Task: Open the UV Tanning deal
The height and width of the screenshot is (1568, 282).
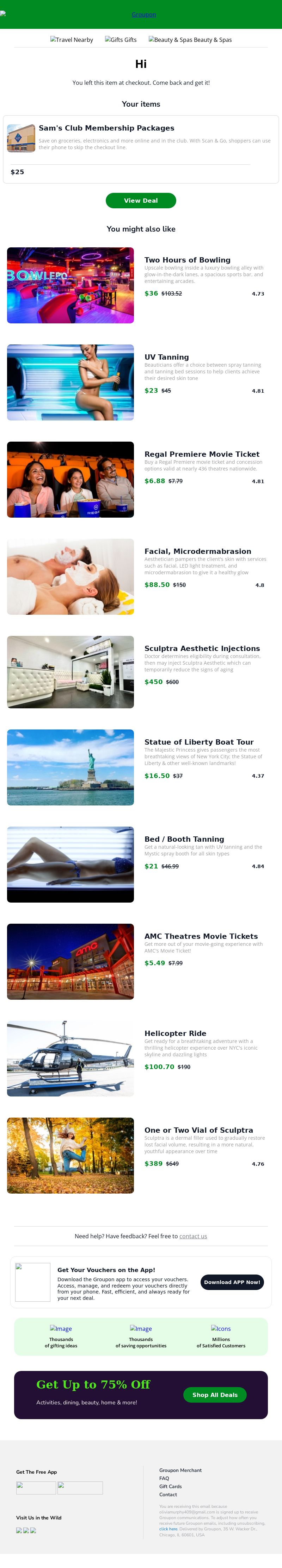Action: [x=166, y=357]
